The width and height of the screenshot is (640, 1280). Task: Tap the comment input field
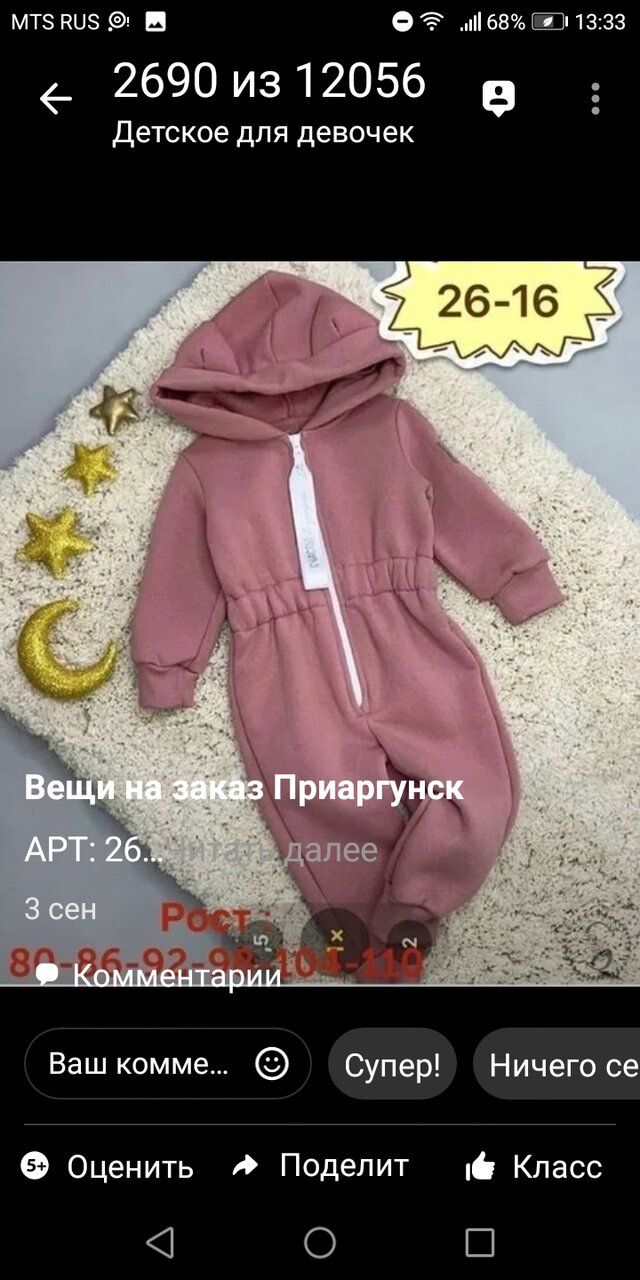click(140, 1064)
